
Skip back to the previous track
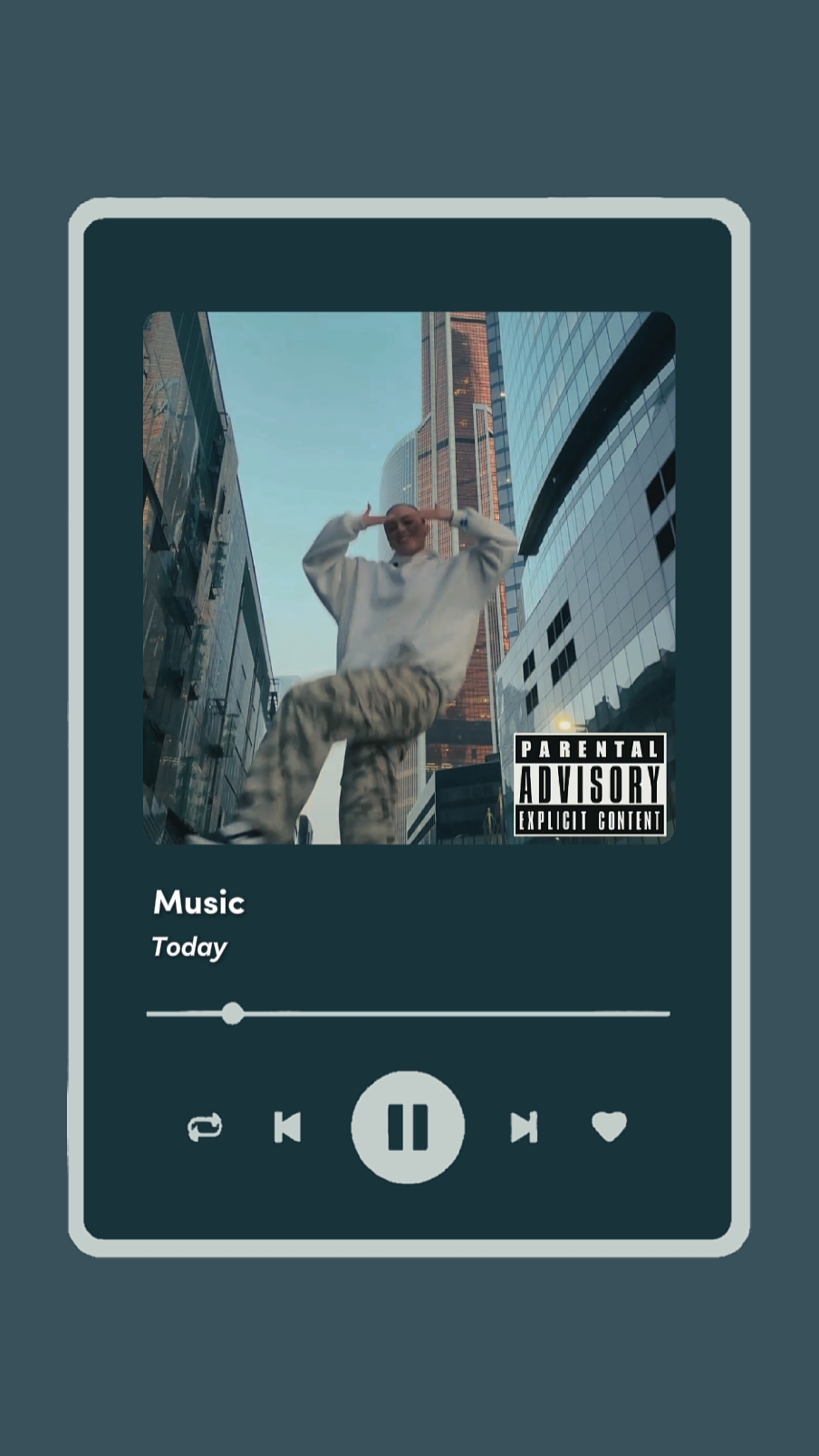pos(285,1126)
